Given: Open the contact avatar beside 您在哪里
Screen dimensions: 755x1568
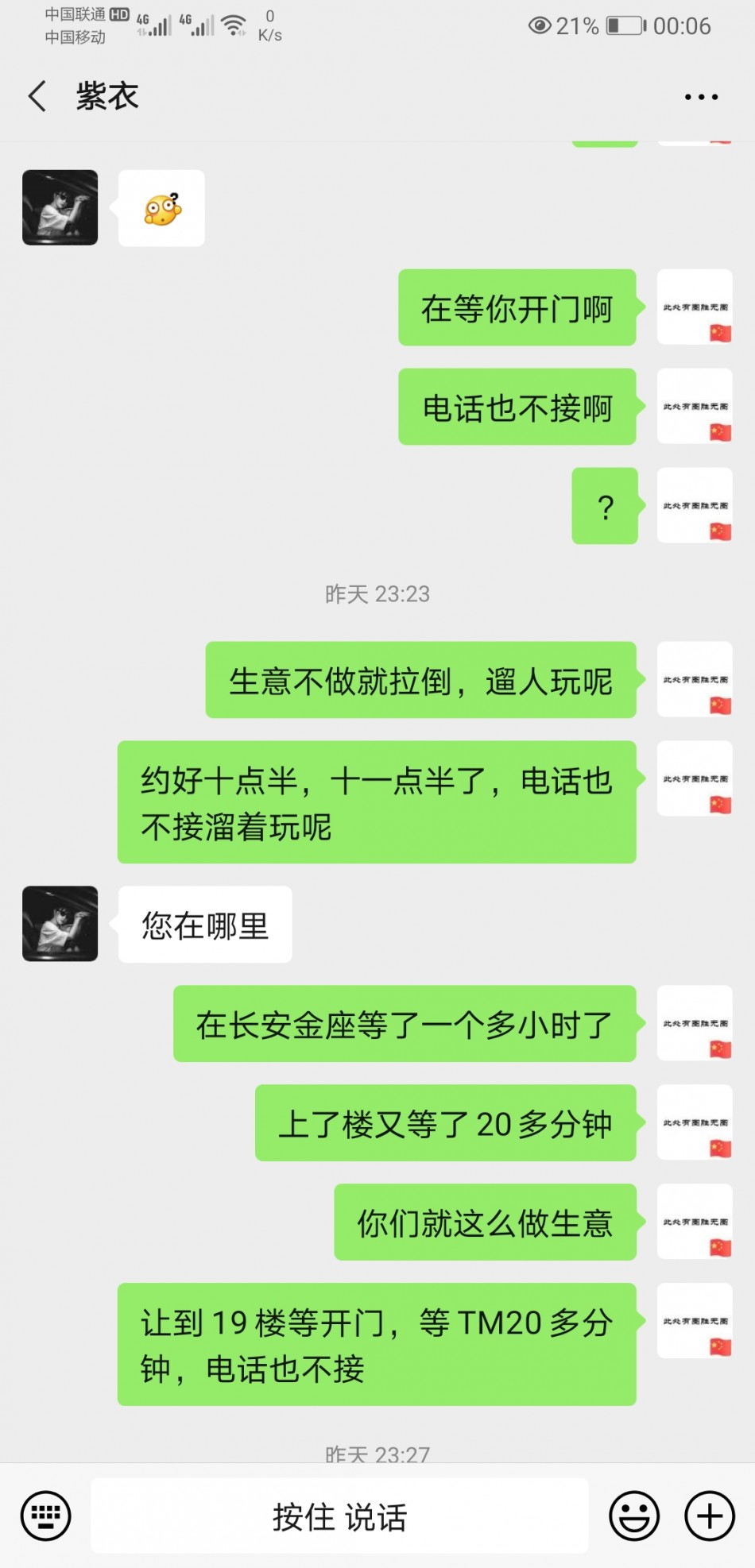Looking at the screenshot, I should 60,924.
